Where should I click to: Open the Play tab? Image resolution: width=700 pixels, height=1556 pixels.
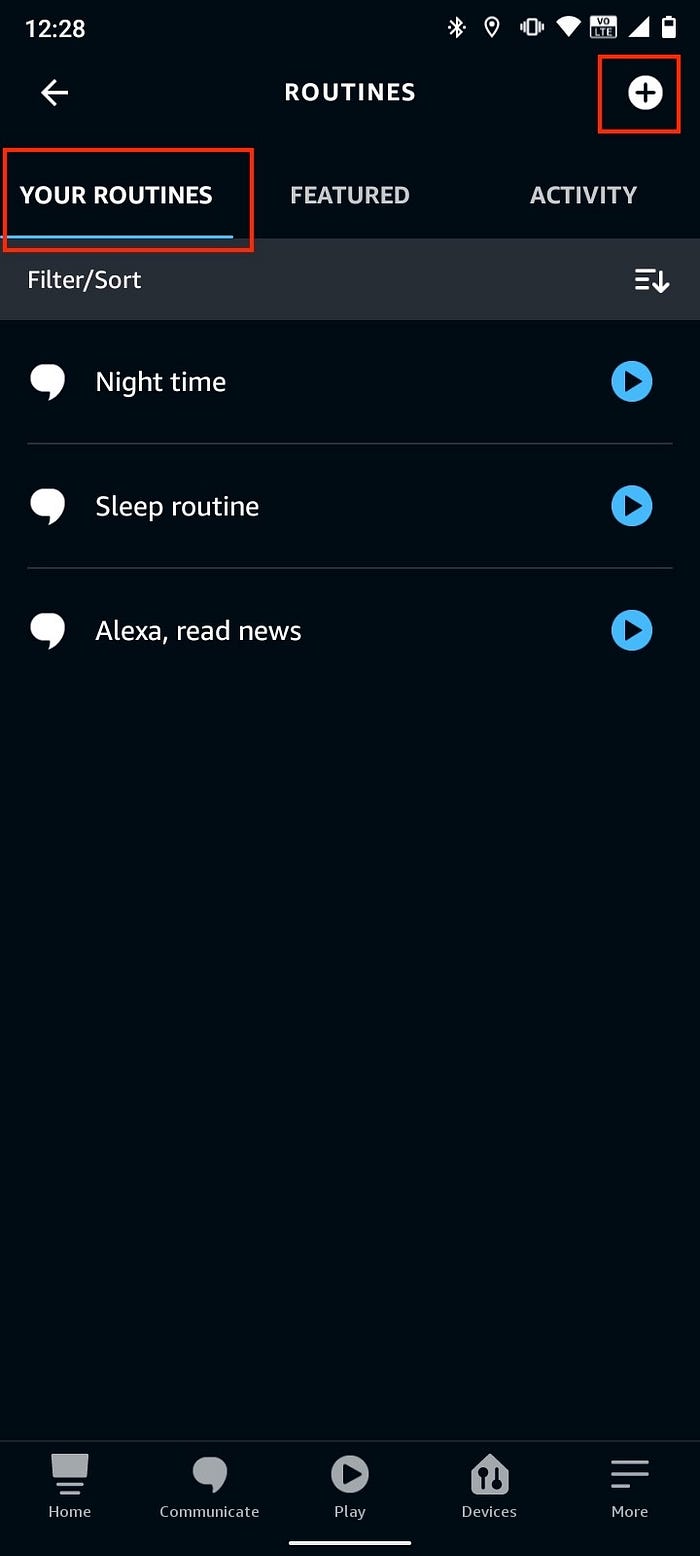pyautogui.click(x=349, y=1487)
